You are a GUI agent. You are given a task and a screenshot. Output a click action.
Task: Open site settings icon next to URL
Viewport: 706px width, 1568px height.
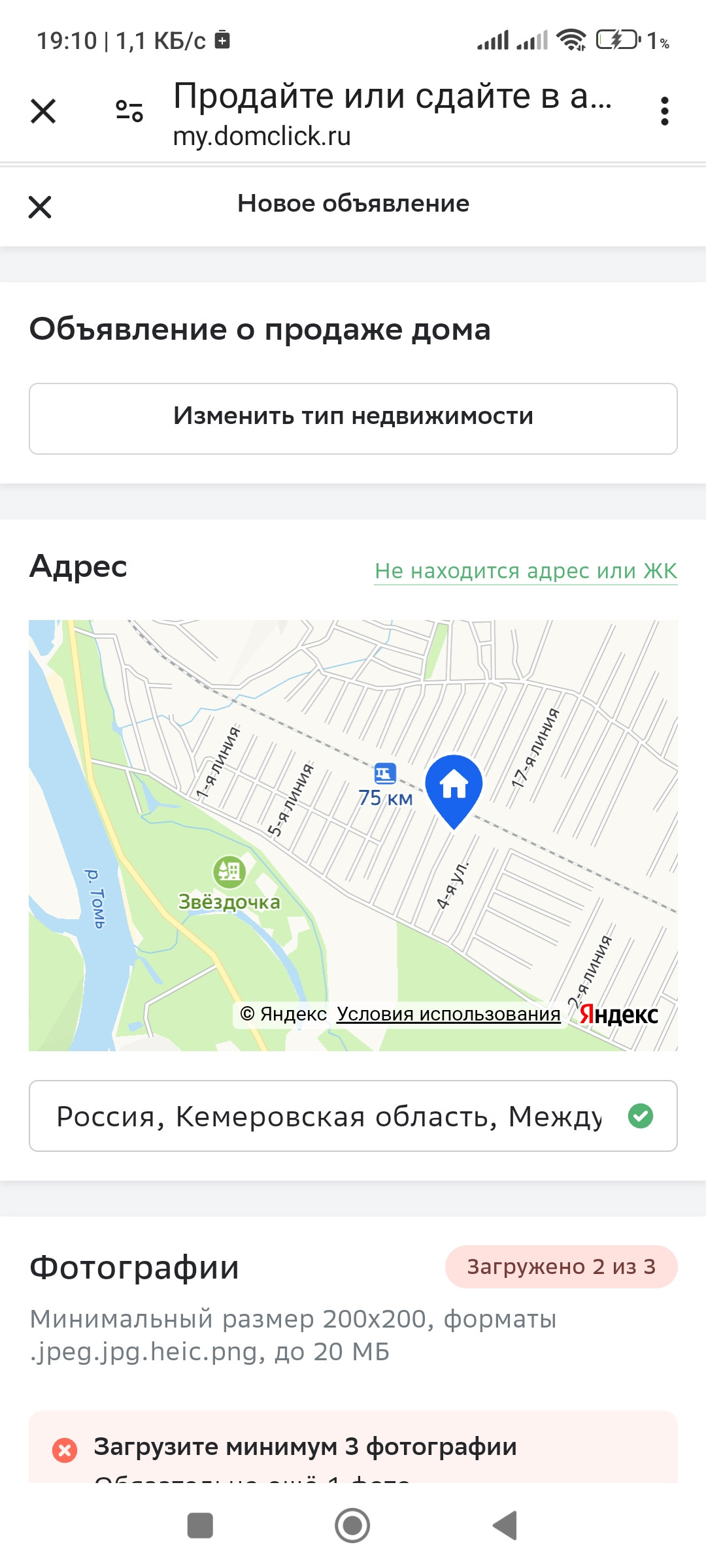(129, 111)
